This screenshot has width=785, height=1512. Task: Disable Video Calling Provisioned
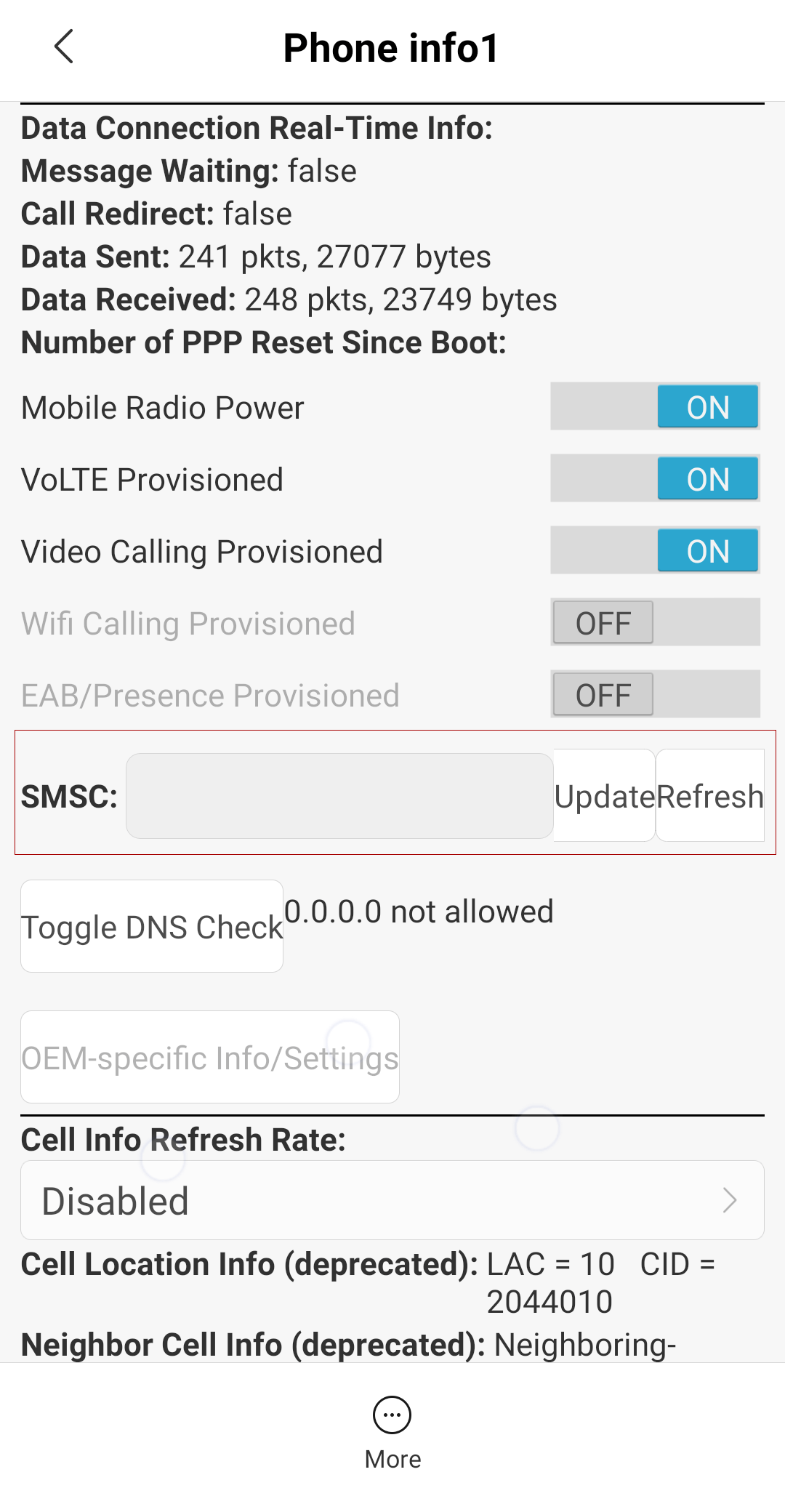click(655, 550)
